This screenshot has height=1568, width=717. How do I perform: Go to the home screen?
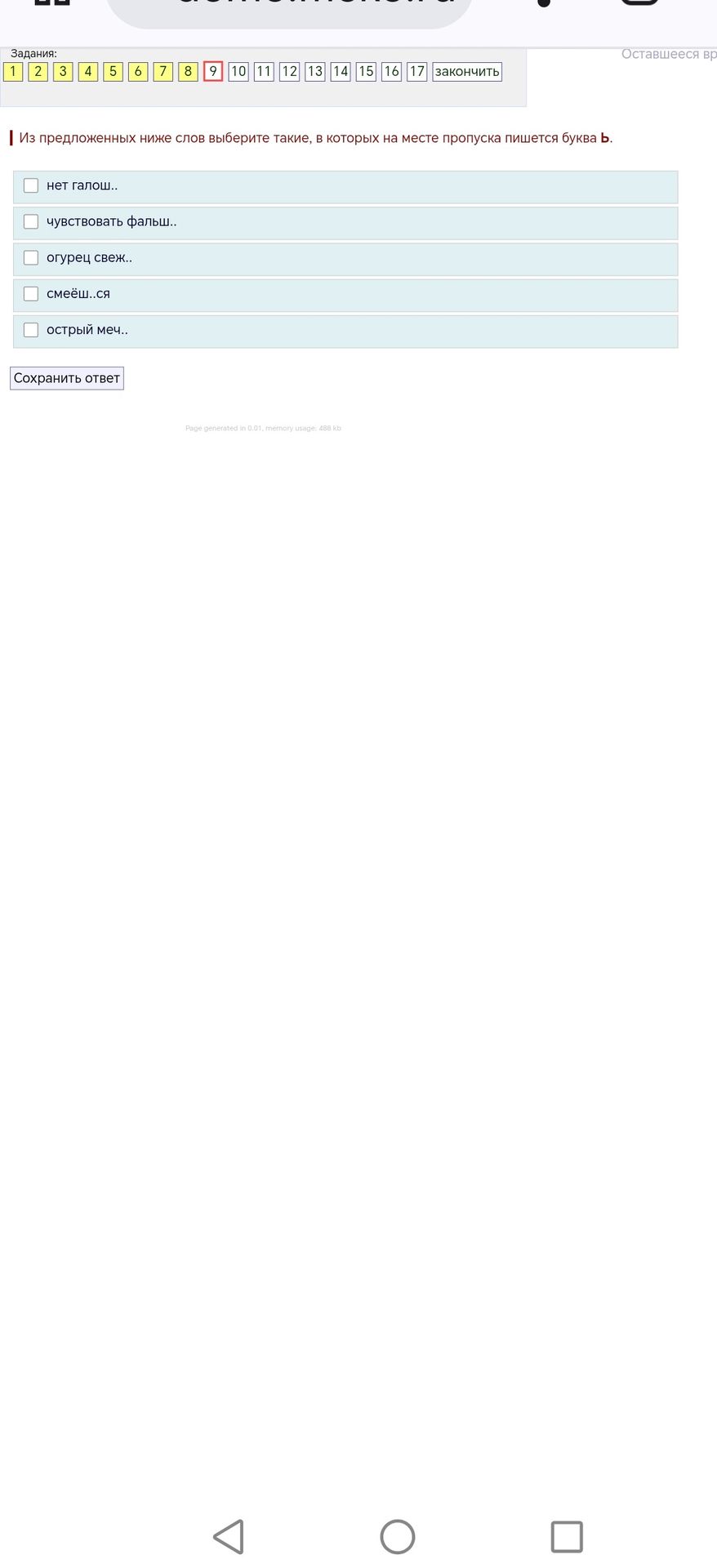tap(398, 1536)
